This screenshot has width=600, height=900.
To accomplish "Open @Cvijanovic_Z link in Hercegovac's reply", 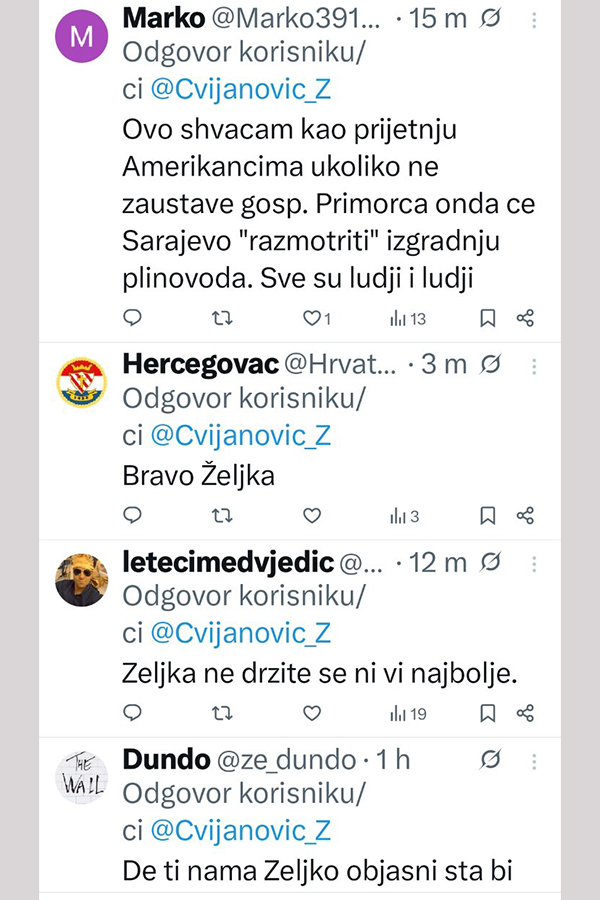I will [x=240, y=435].
